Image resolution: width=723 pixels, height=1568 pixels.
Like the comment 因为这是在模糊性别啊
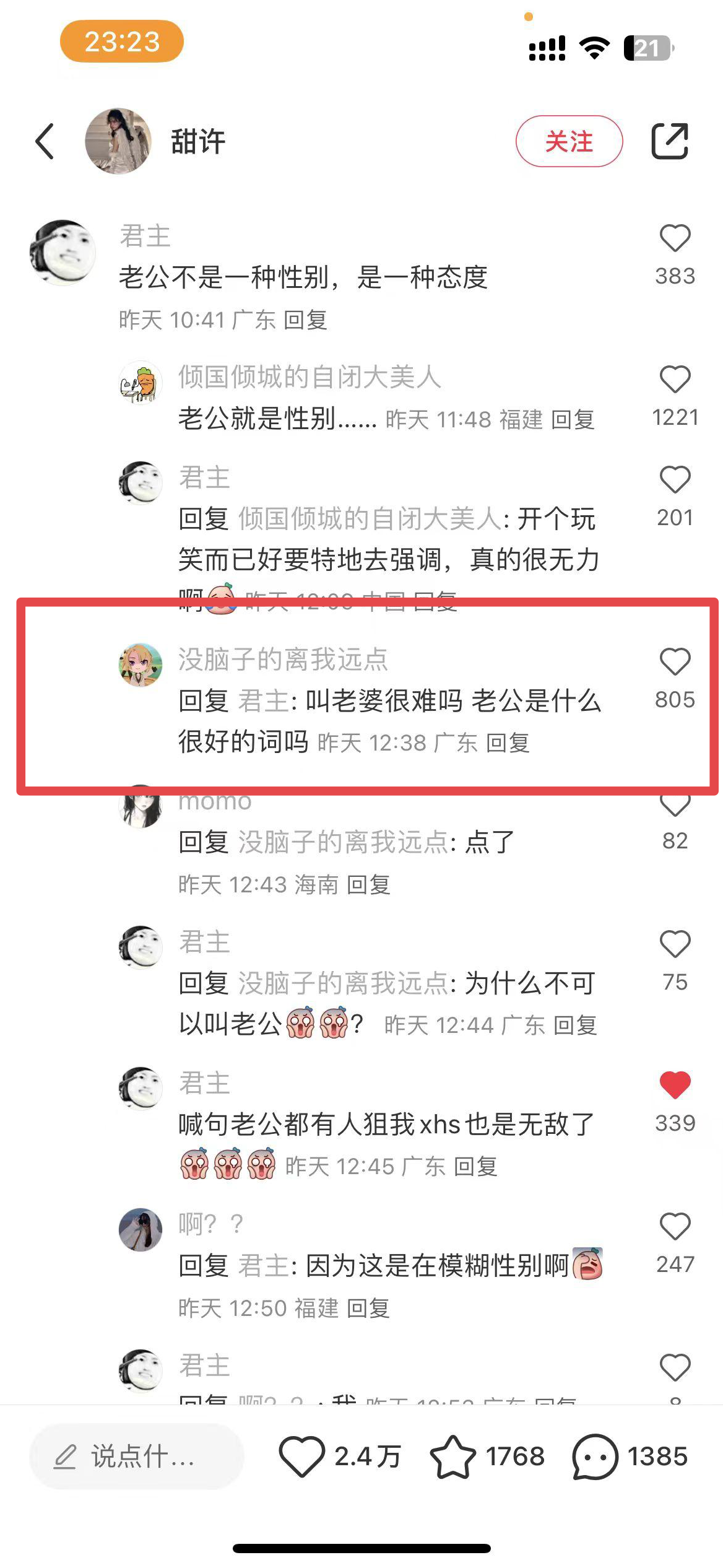point(674,1226)
